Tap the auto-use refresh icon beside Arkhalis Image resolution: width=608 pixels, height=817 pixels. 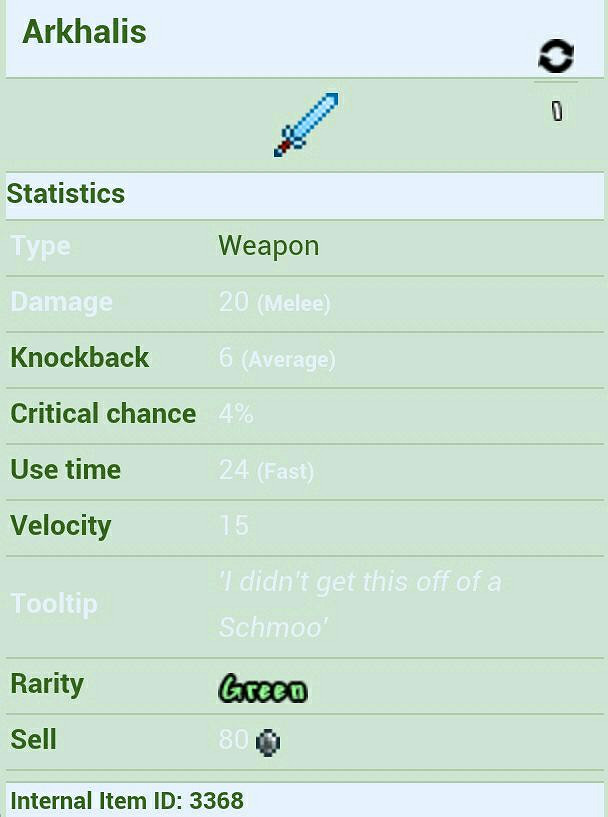click(555, 55)
